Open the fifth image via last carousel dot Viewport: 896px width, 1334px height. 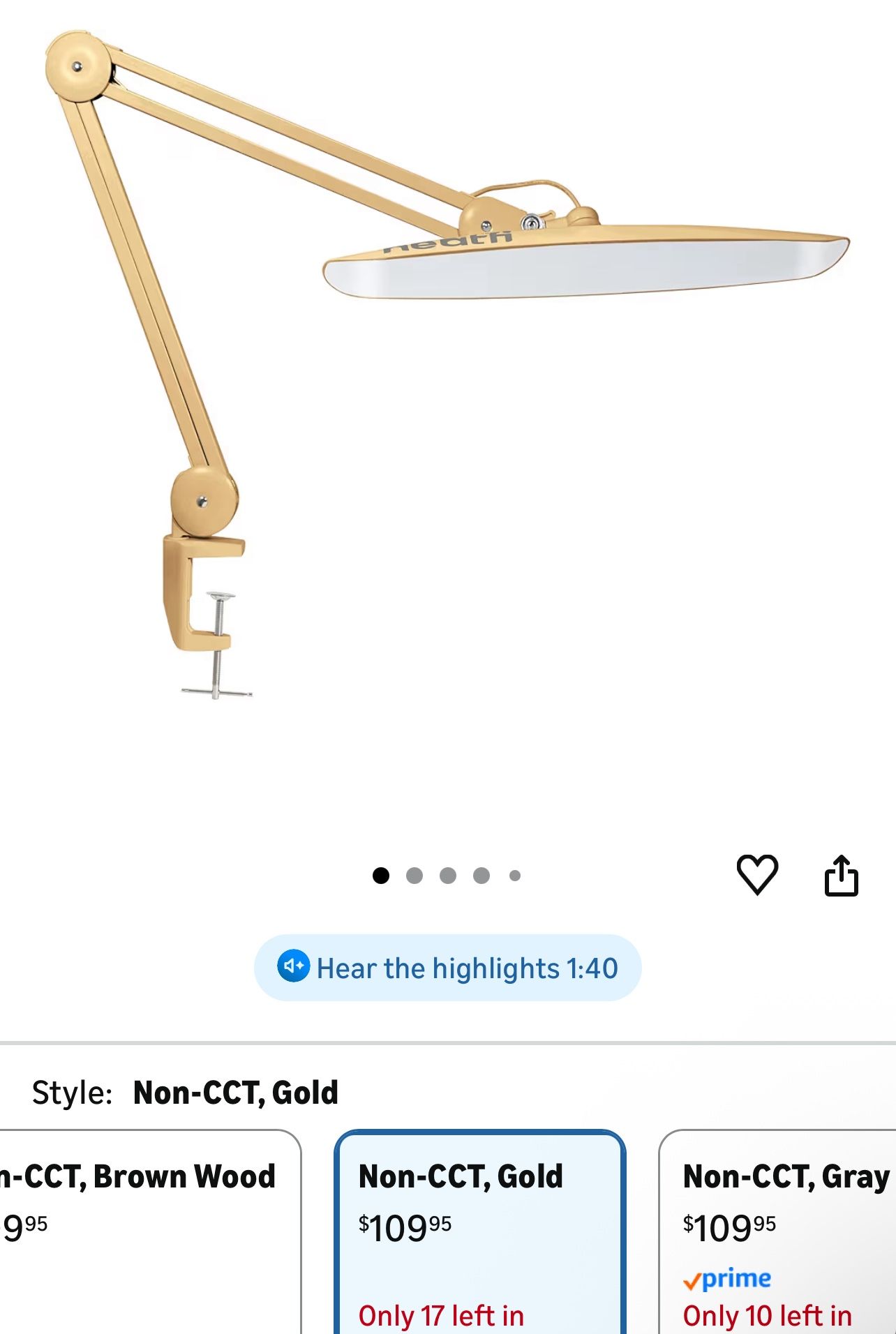[x=514, y=876]
